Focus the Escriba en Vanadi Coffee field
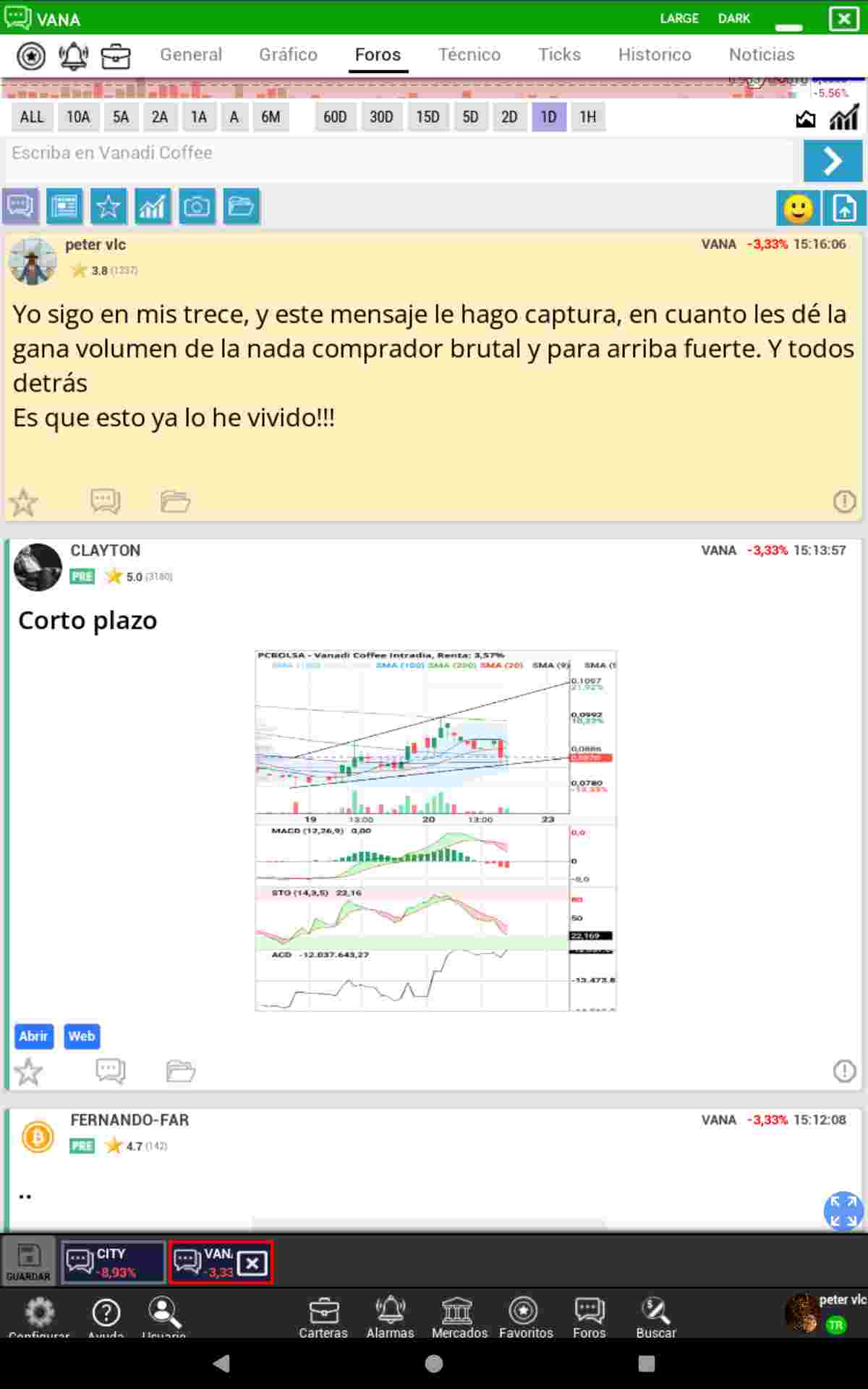 pos(398,154)
